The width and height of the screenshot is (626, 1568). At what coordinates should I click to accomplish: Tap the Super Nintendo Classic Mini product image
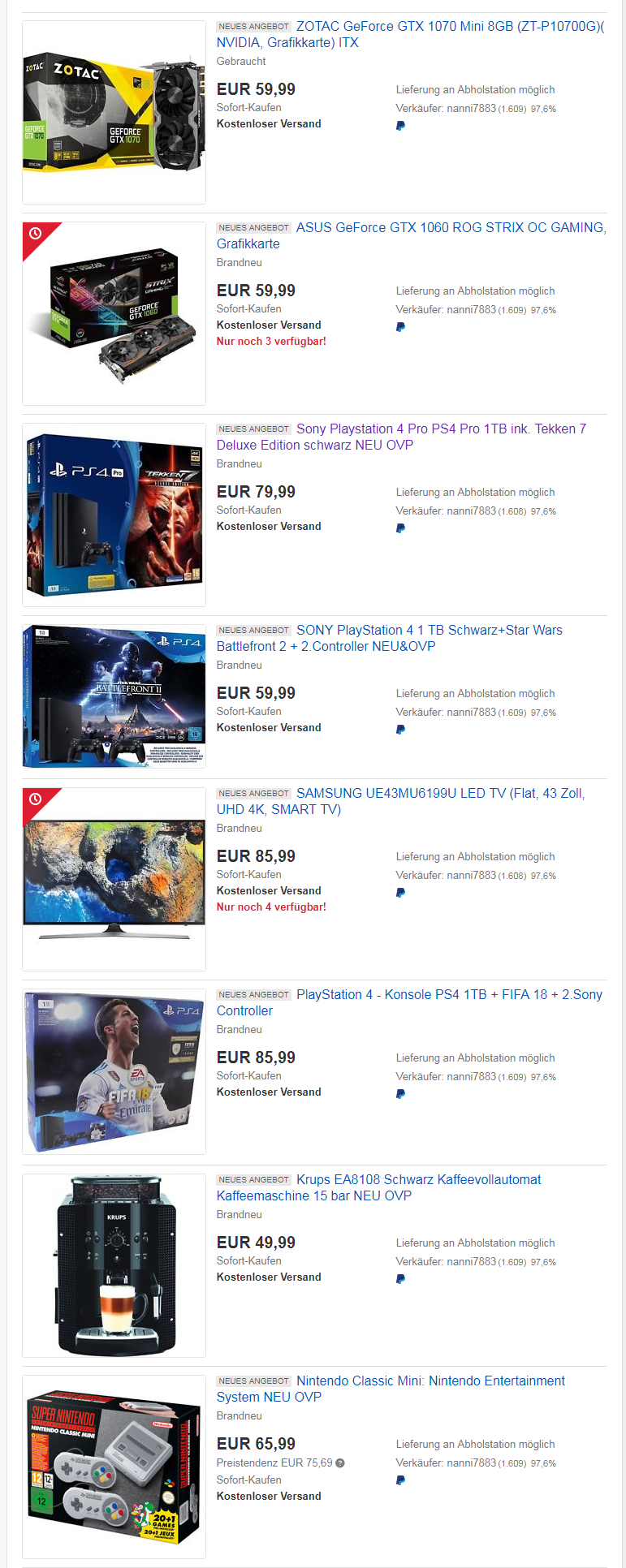tap(114, 1467)
